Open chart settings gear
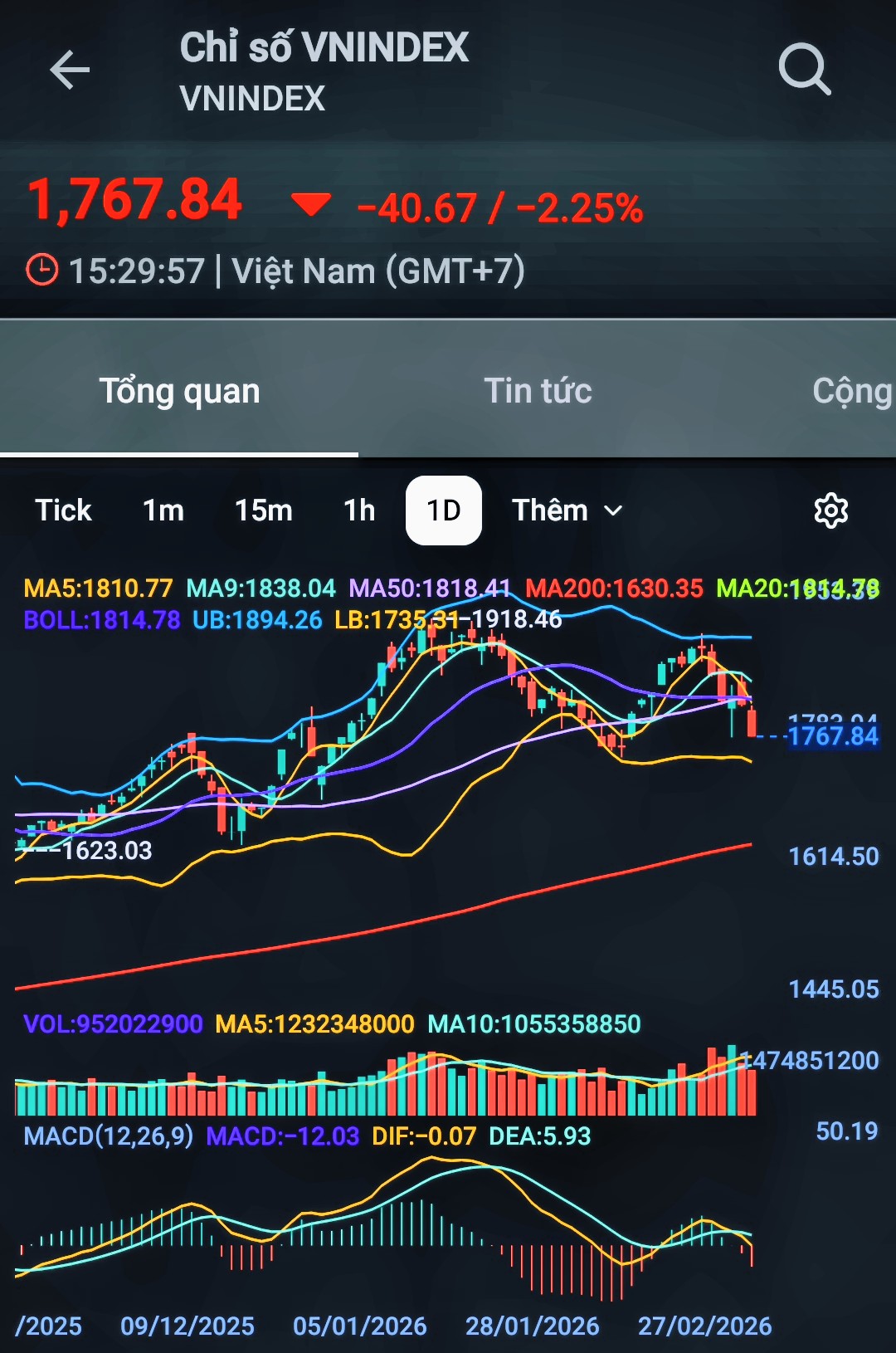This screenshot has height=1353, width=896. coord(830,510)
